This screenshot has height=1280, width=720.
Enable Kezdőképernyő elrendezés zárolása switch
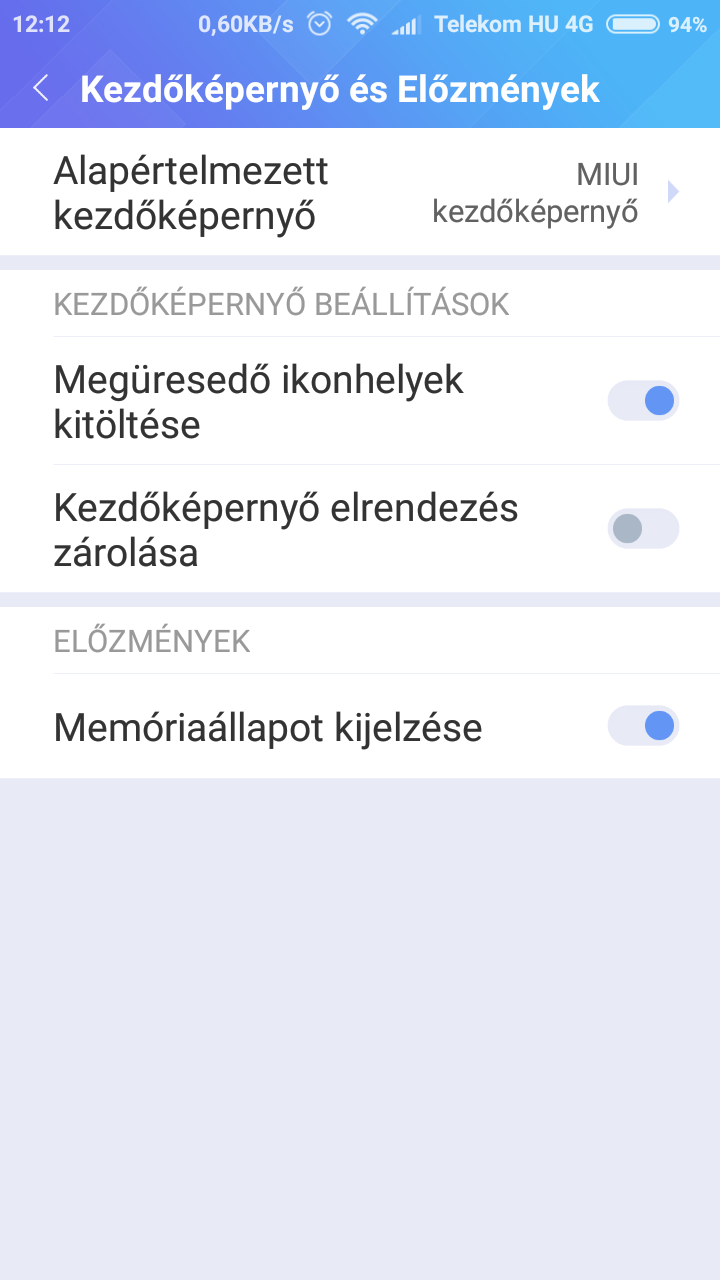point(643,529)
